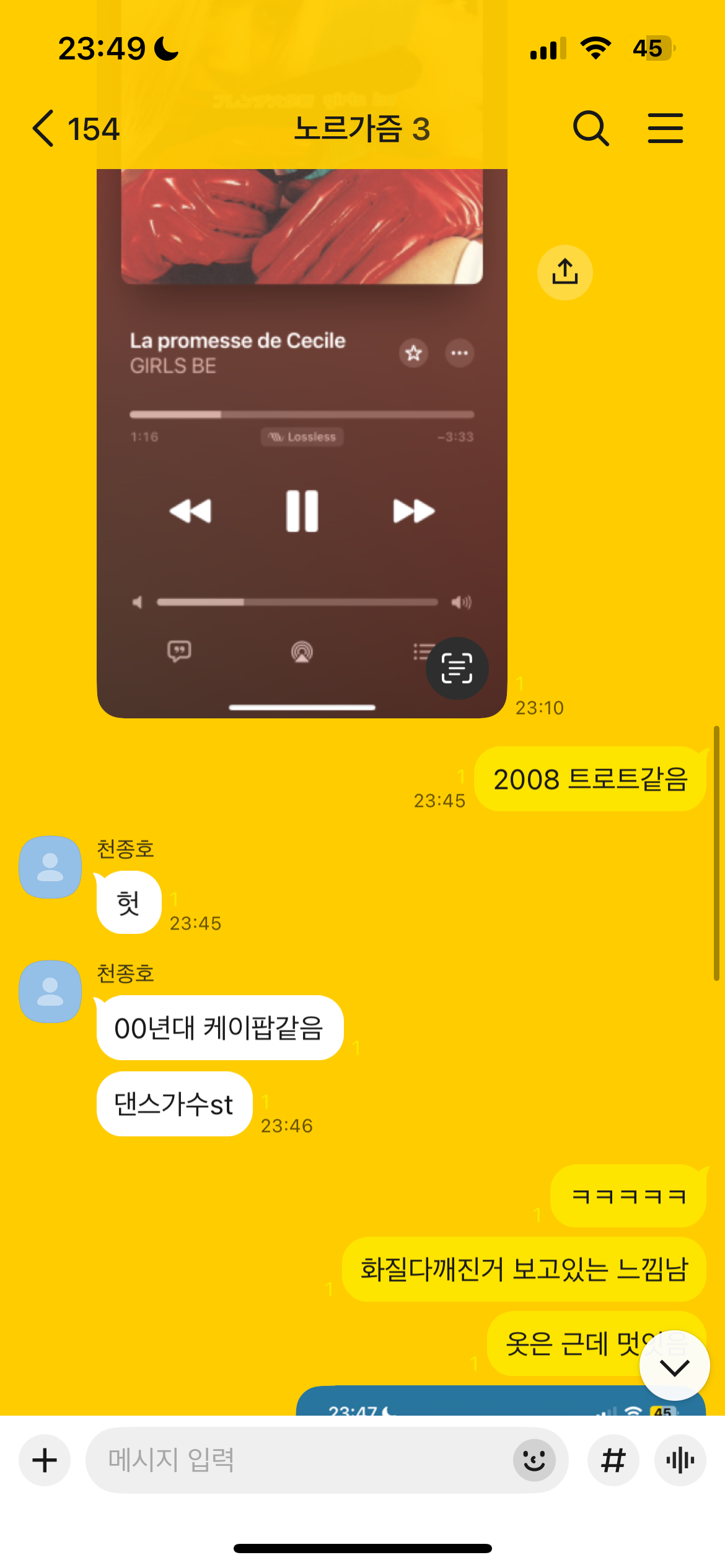725x1568 pixels.
Task: Open the chat room menu drawer
Action: [x=665, y=129]
